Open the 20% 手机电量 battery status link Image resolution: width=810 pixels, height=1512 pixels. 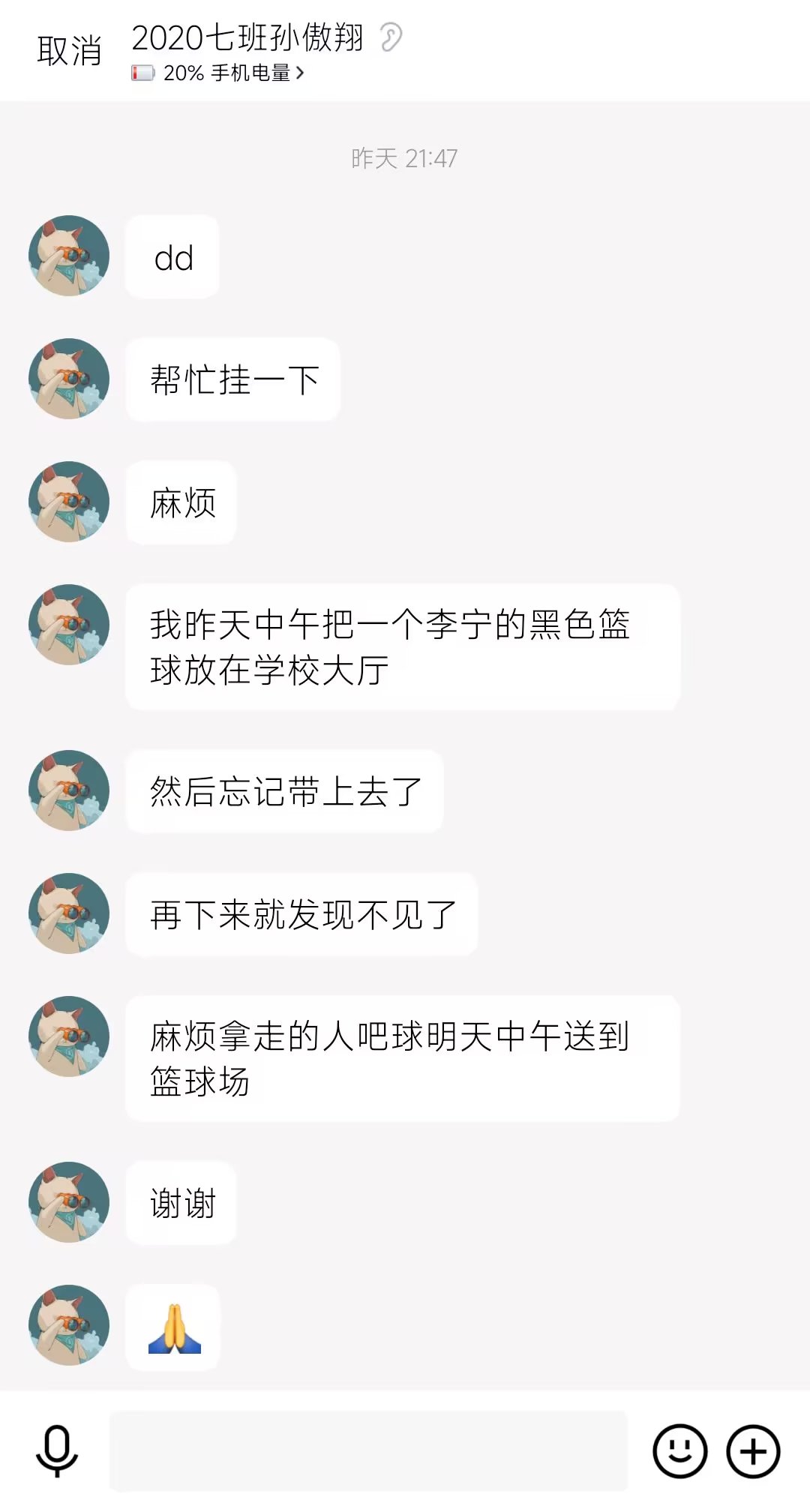point(219,73)
